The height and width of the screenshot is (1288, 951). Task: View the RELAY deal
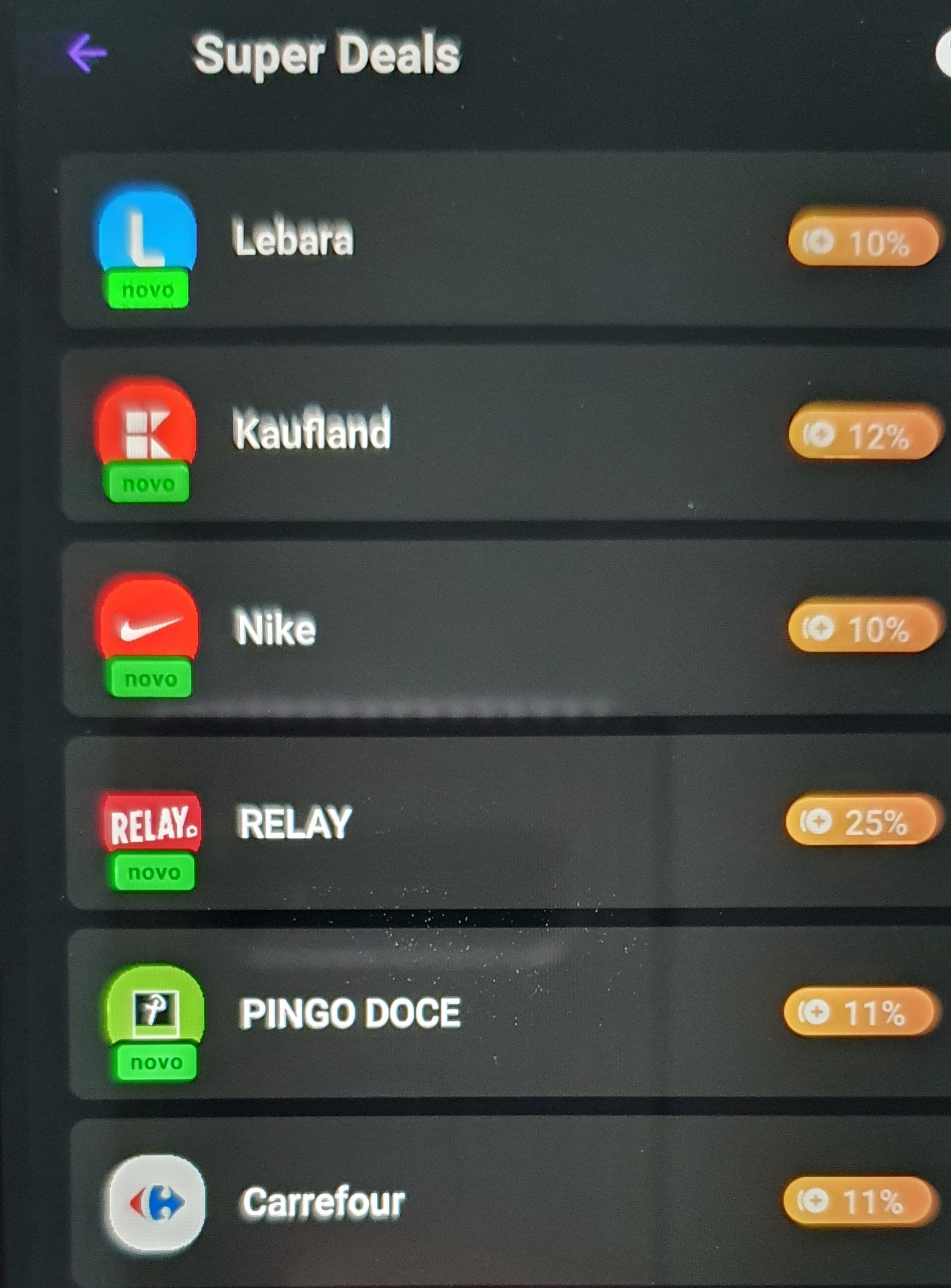(x=295, y=823)
